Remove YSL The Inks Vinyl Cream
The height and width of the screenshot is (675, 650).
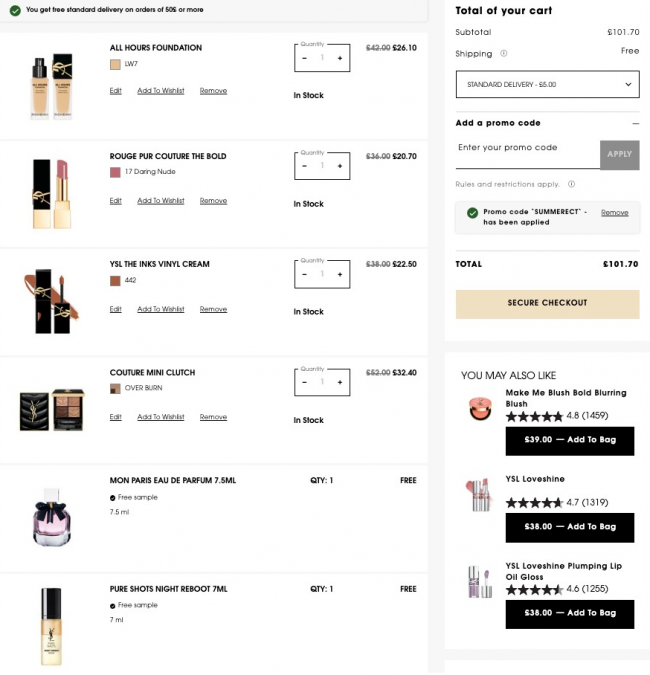pos(213,309)
